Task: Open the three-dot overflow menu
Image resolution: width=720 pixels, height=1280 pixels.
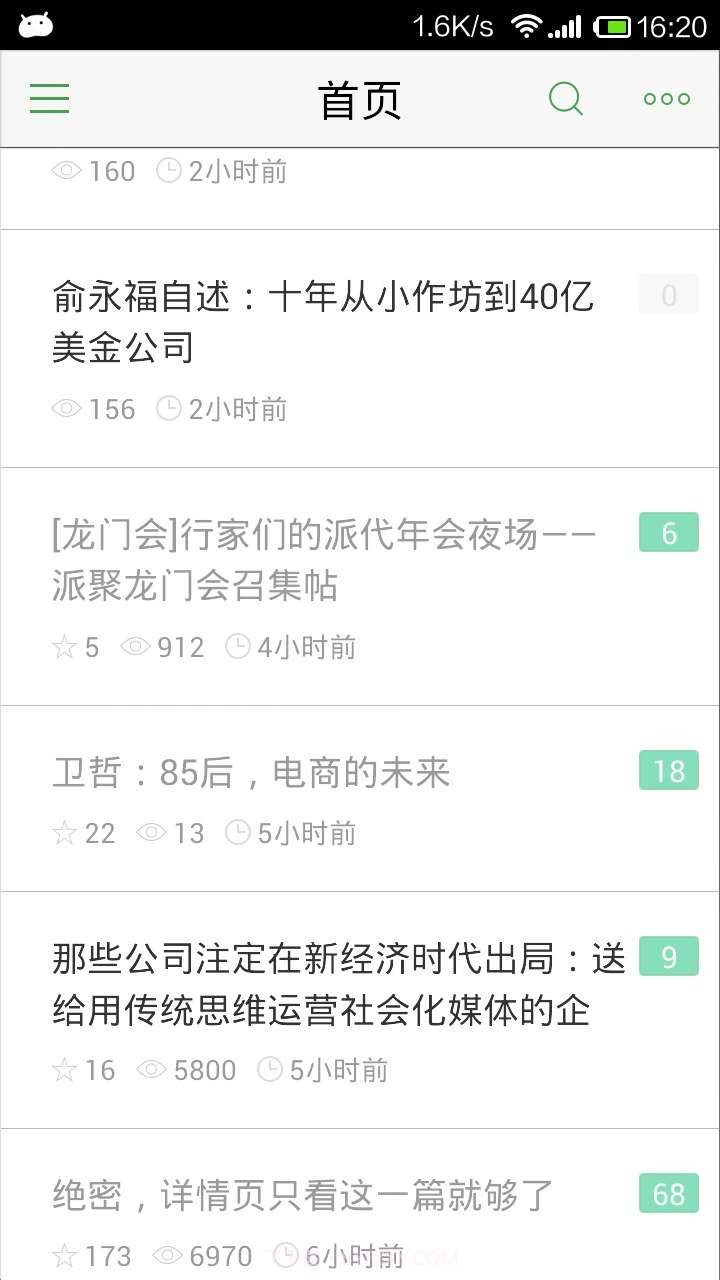Action: 665,98
